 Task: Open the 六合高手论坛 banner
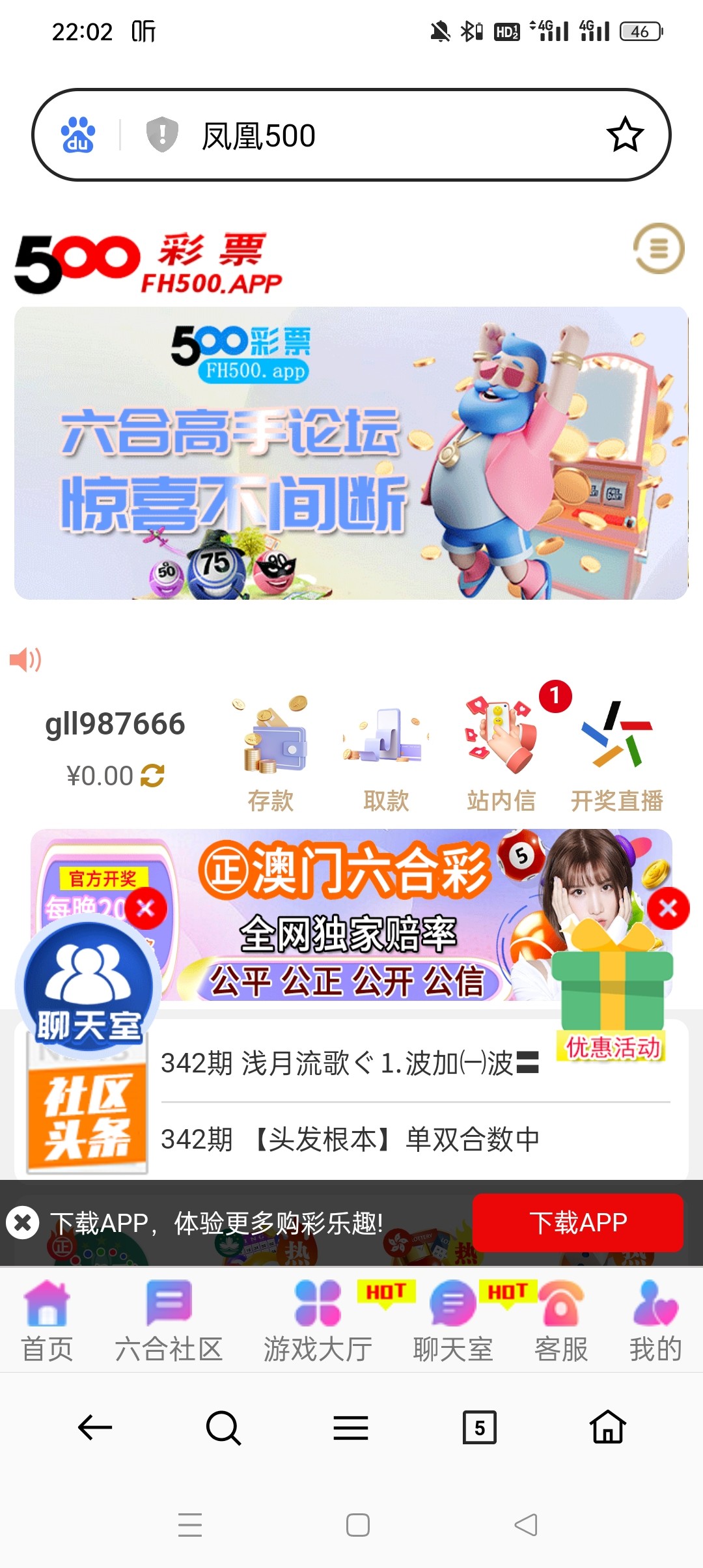(x=351, y=453)
